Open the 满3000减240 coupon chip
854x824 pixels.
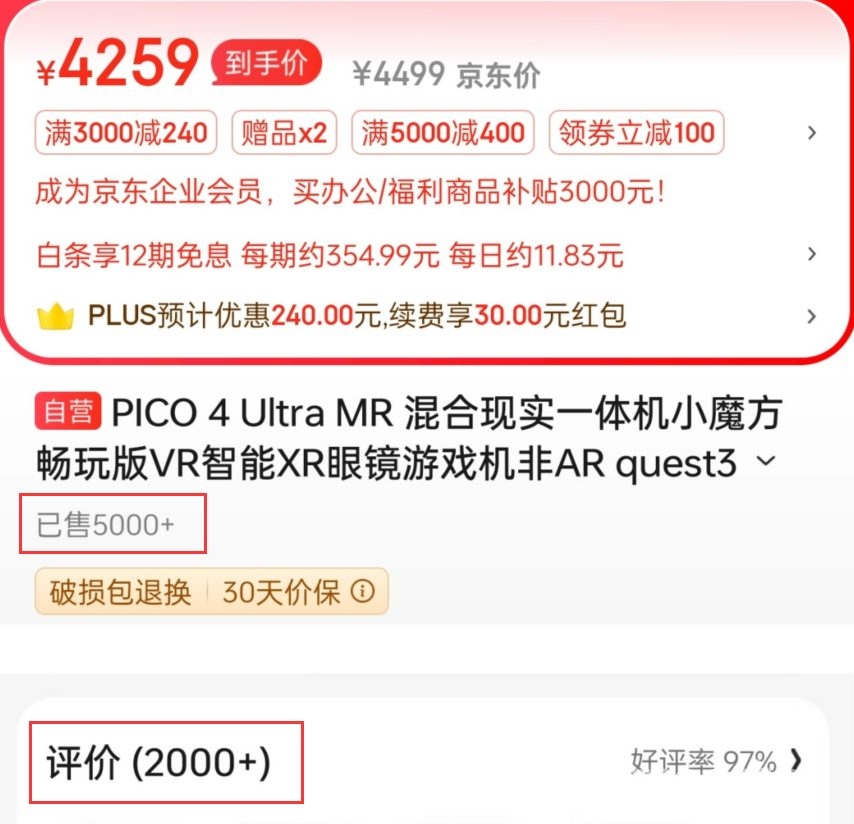pyautogui.click(x=126, y=133)
